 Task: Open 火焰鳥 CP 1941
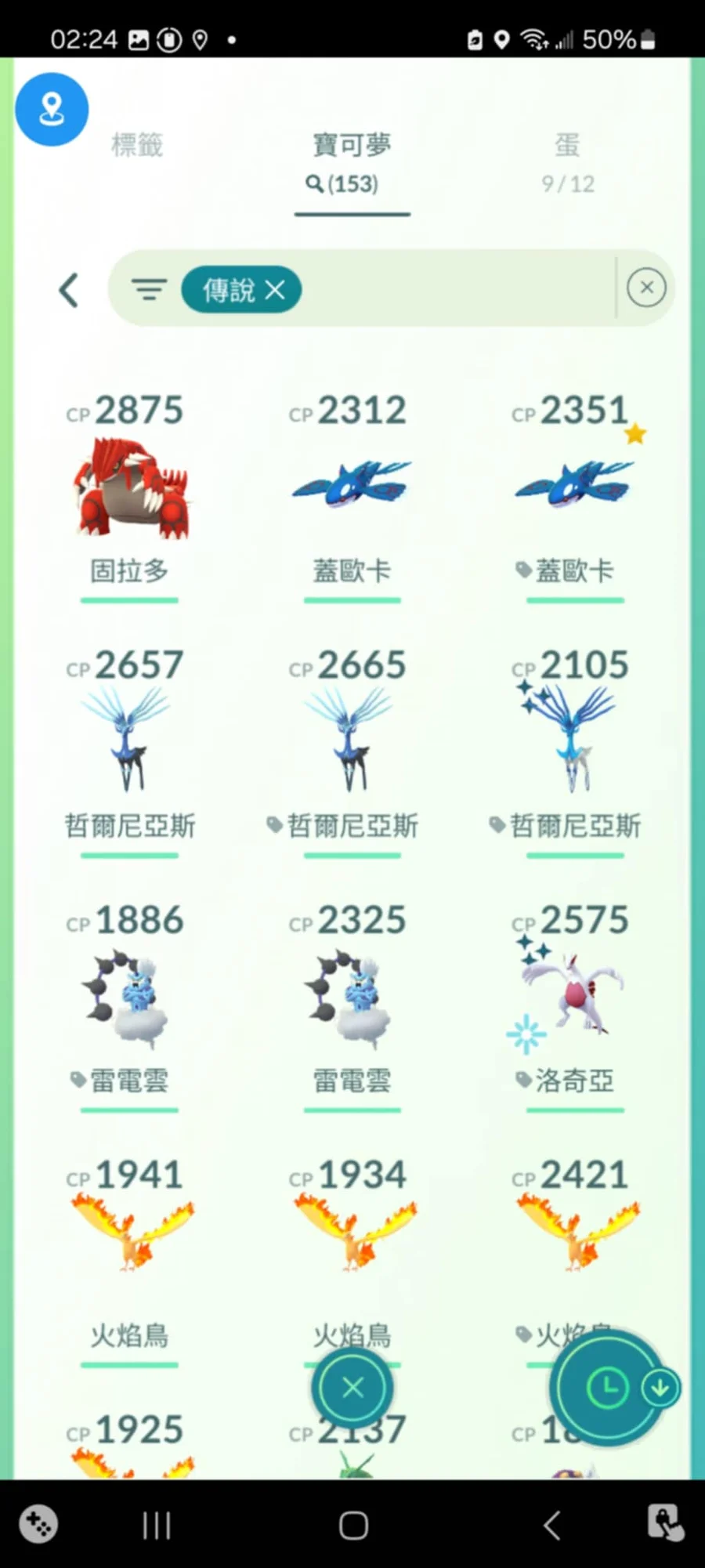(130, 1246)
